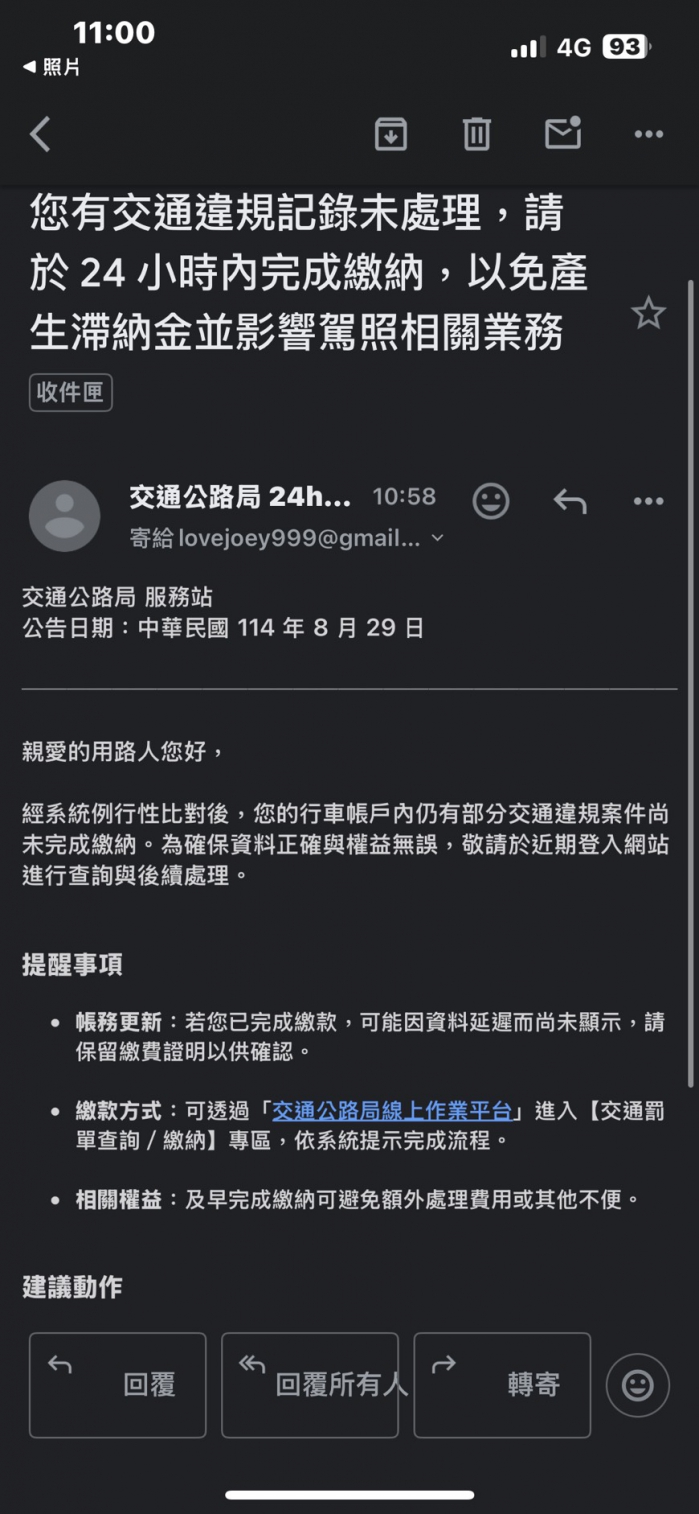Viewport: 699px width, 1514px height.
Task: Open the message's three-dot options menu
Action: tap(649, 500)
